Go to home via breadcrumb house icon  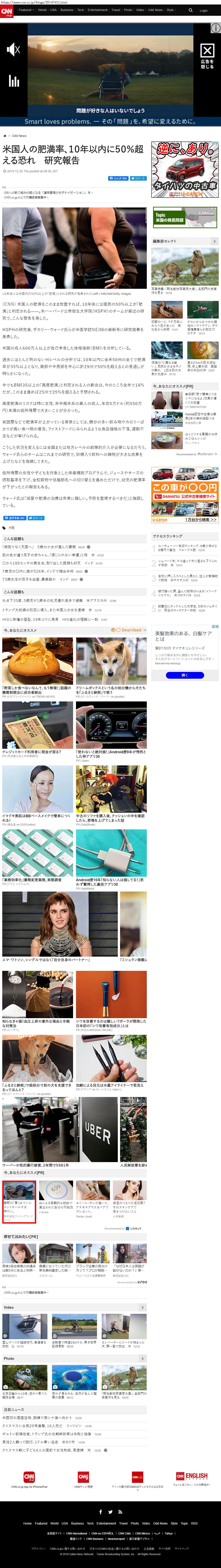(x=5, y=136)
